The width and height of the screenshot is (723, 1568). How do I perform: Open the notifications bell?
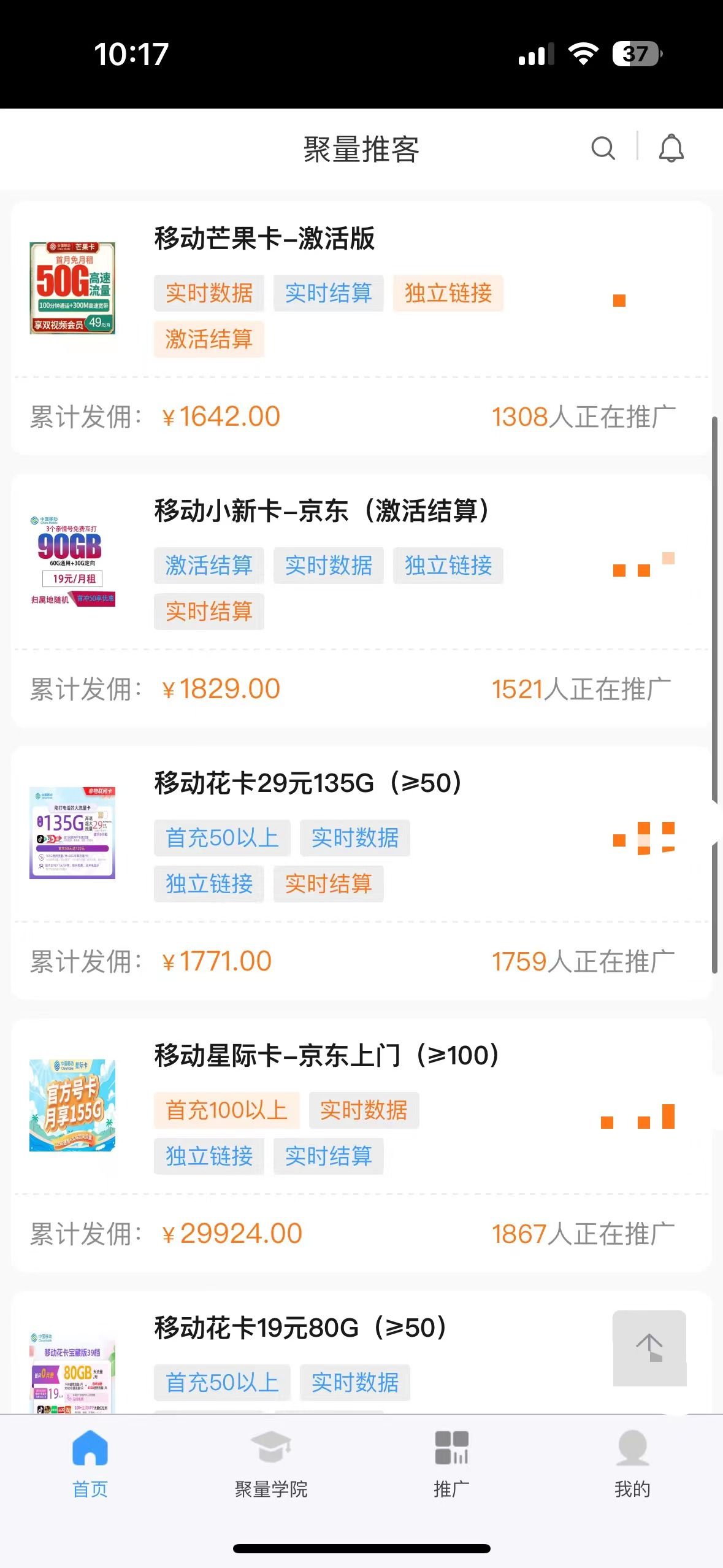click(671, 148)
